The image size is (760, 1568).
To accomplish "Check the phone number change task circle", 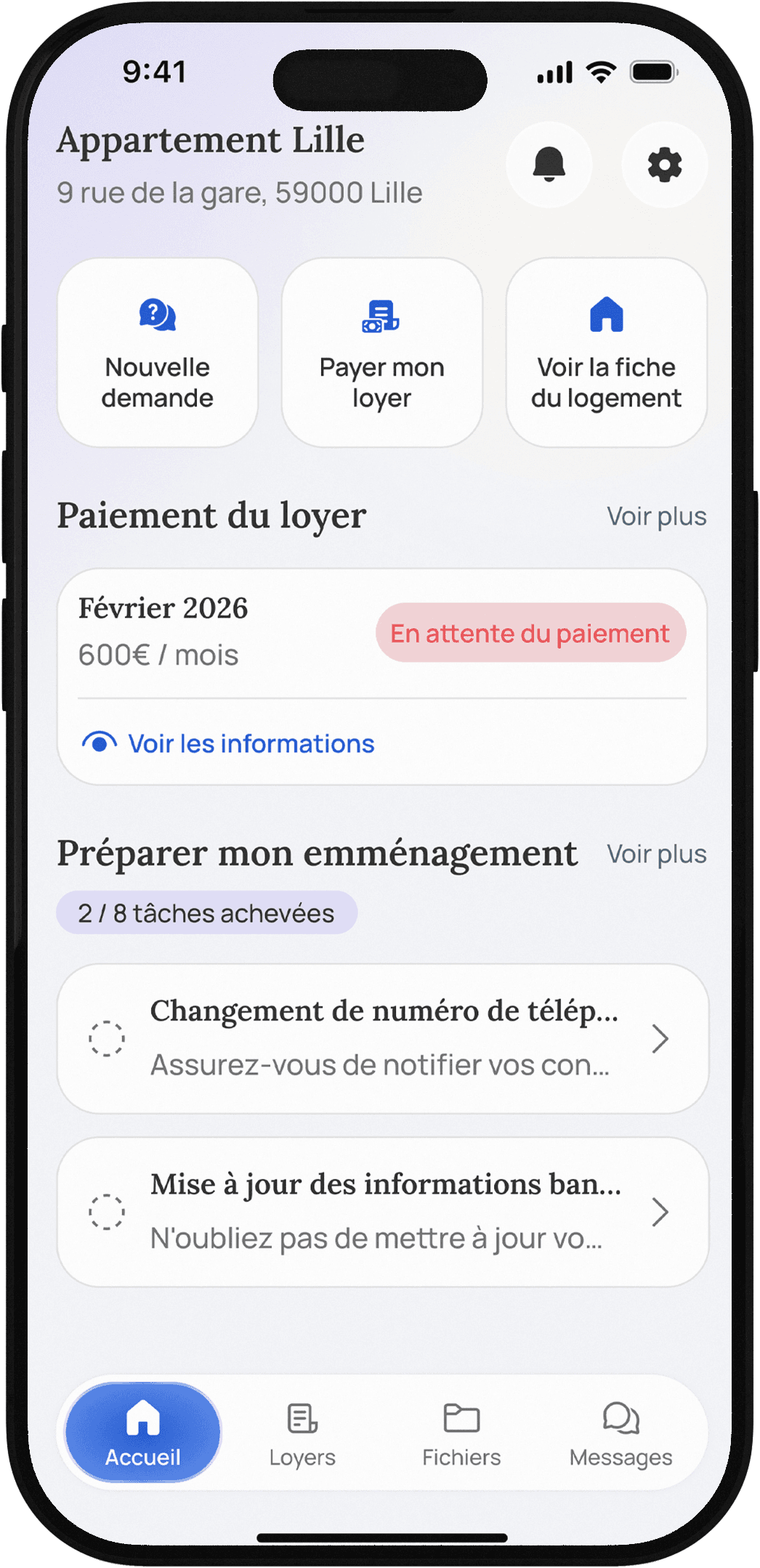I will click(x=107, y=1039).
